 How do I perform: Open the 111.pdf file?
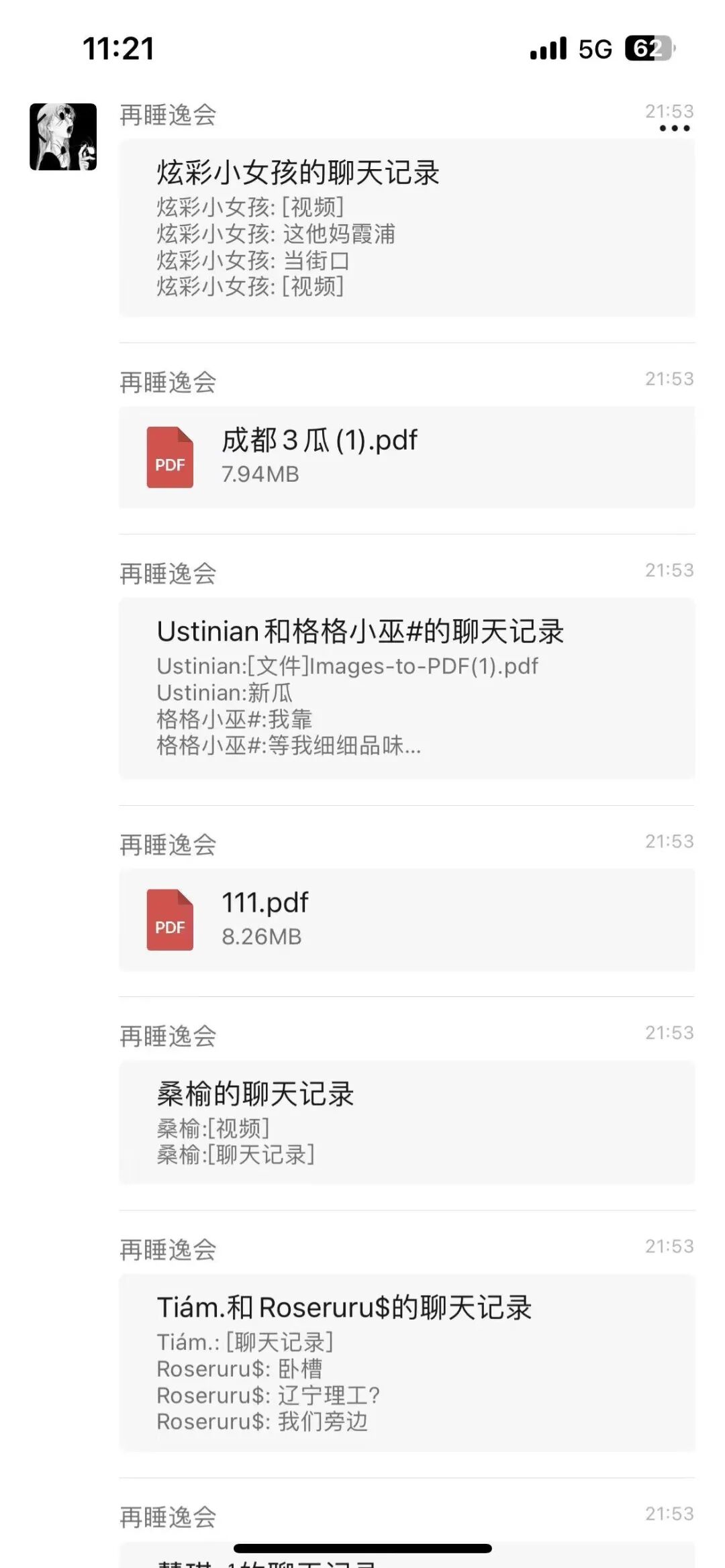[x=407, y=920]
